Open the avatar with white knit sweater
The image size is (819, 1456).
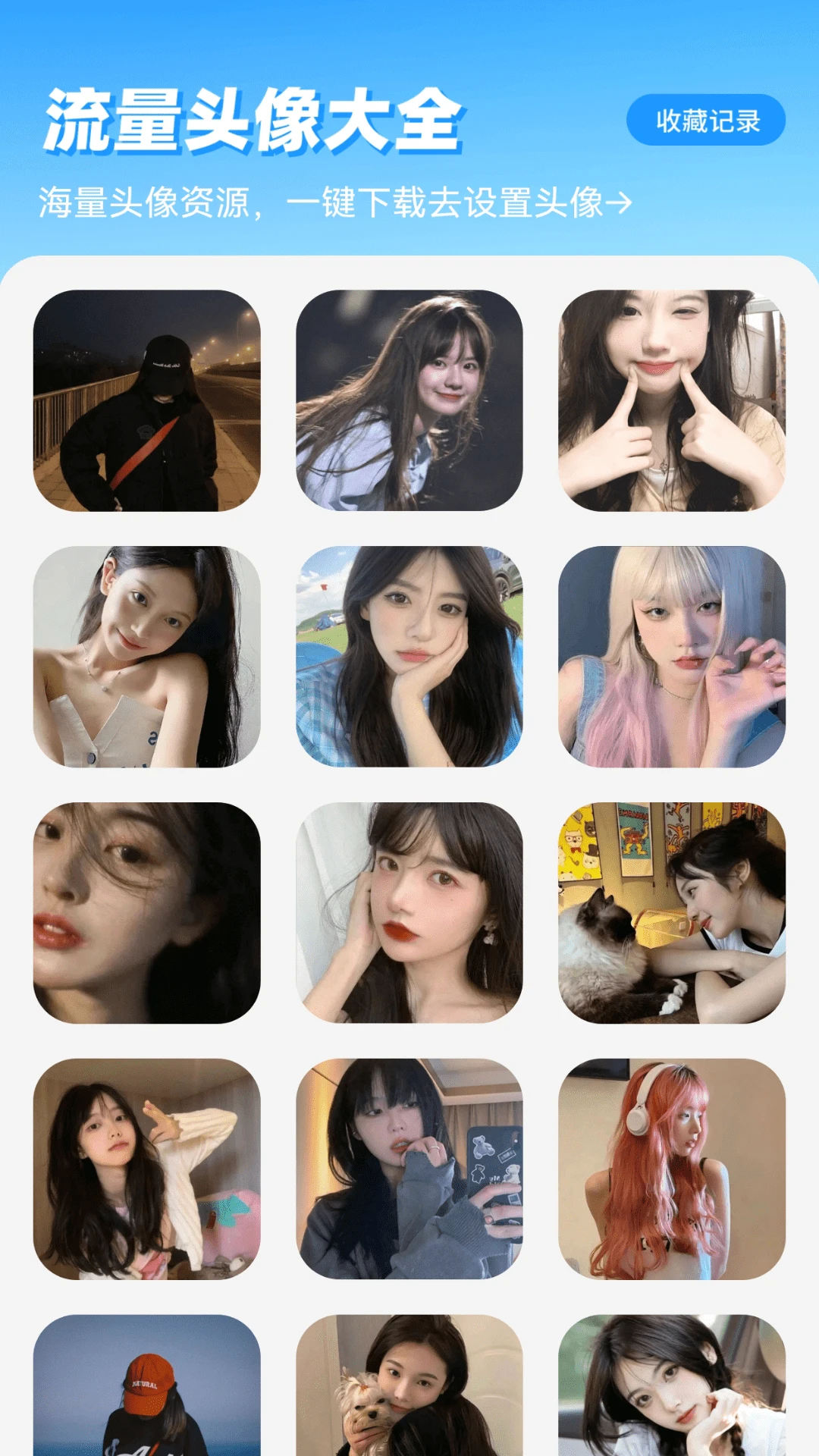click(146, 1169)
